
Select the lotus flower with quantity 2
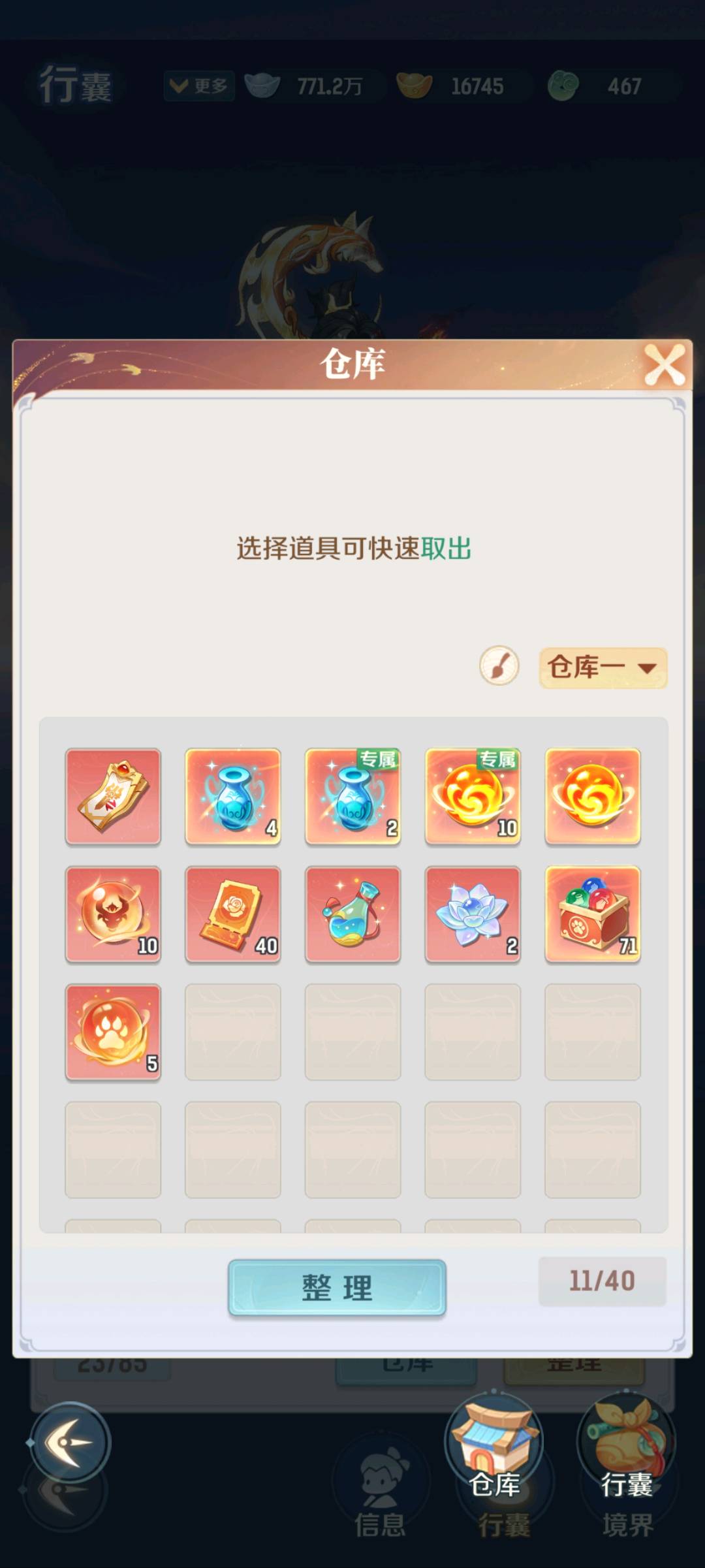[x=473, y=914]
